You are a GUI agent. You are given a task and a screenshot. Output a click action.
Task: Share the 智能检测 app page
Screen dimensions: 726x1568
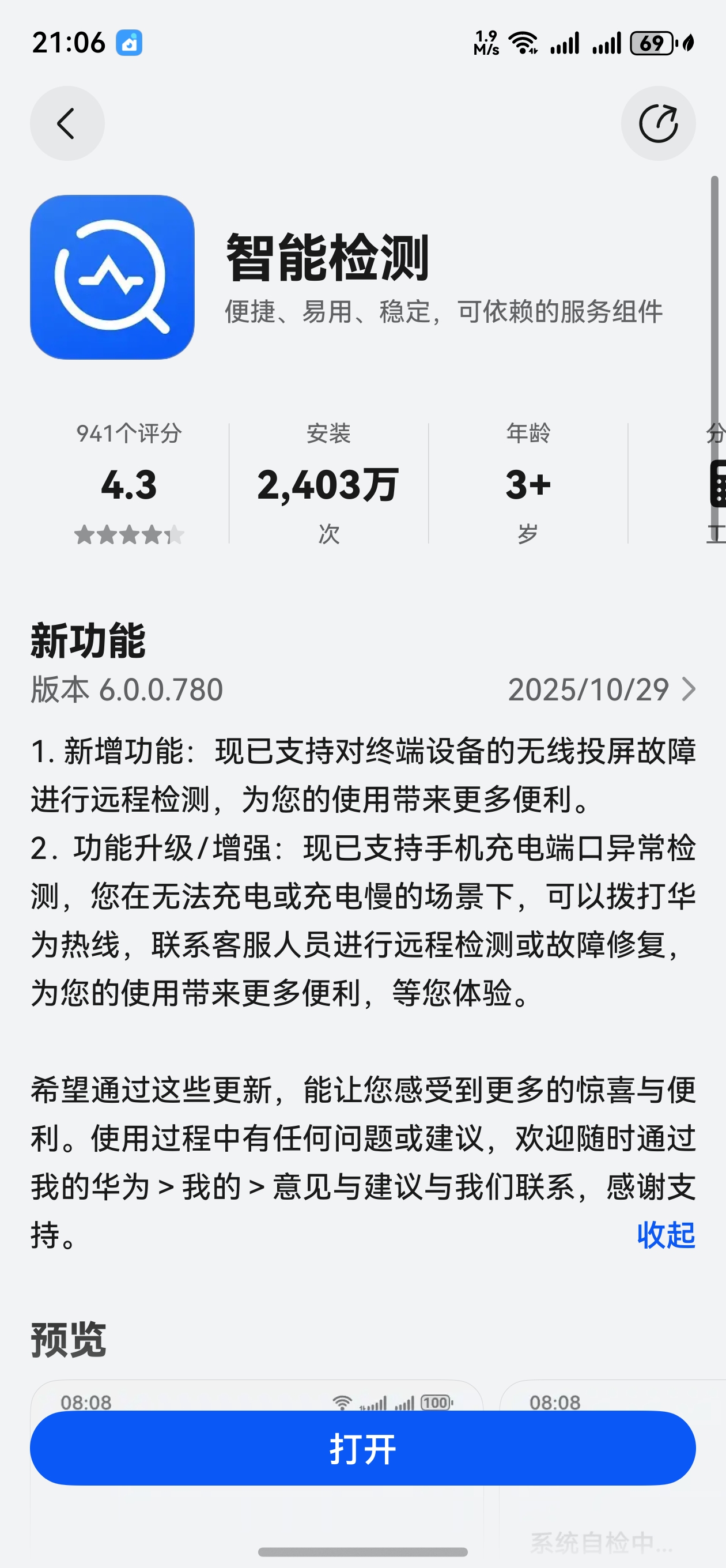pos(658,123)
